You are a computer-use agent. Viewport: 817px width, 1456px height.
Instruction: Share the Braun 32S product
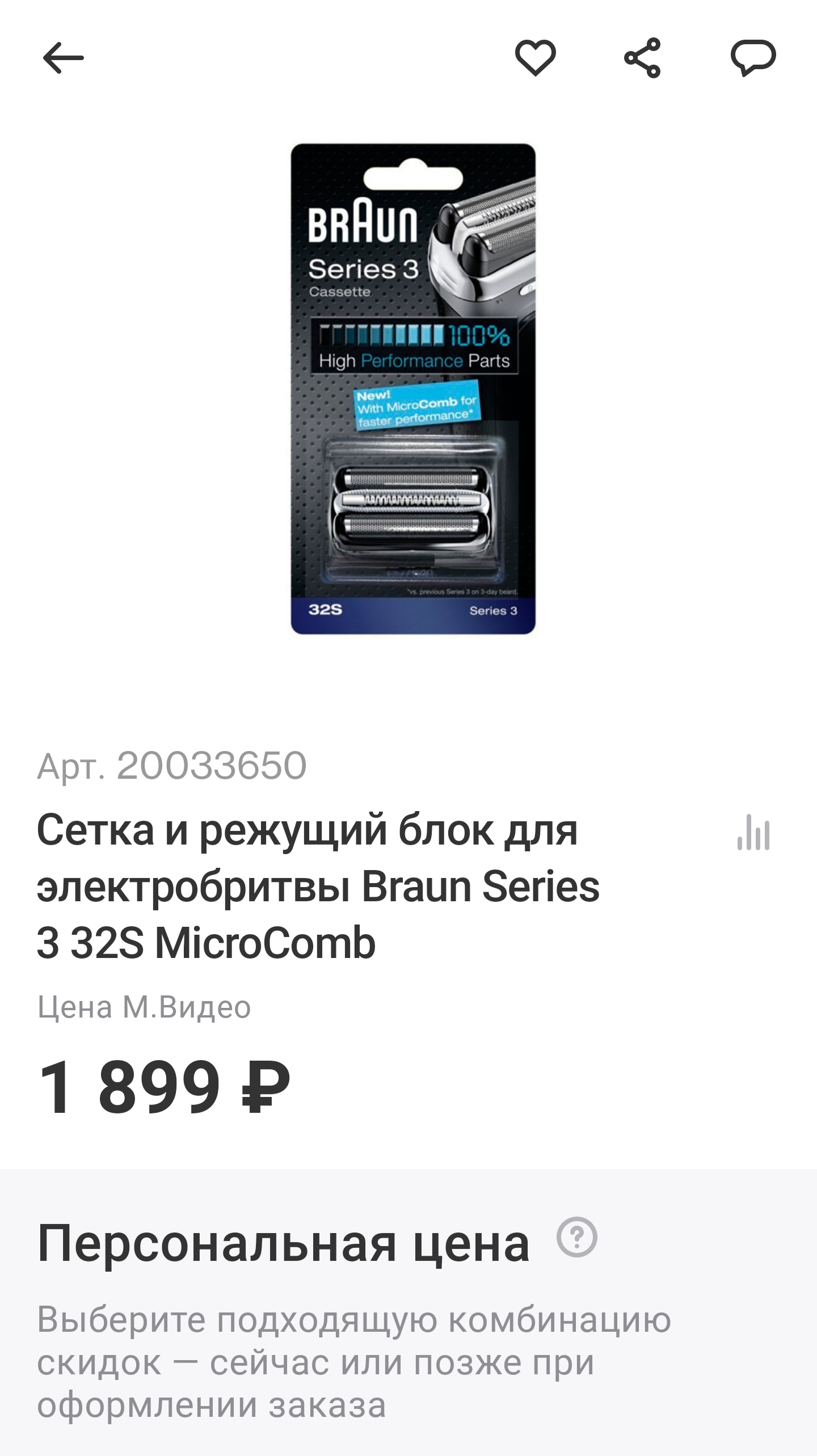tap(642, 57)
